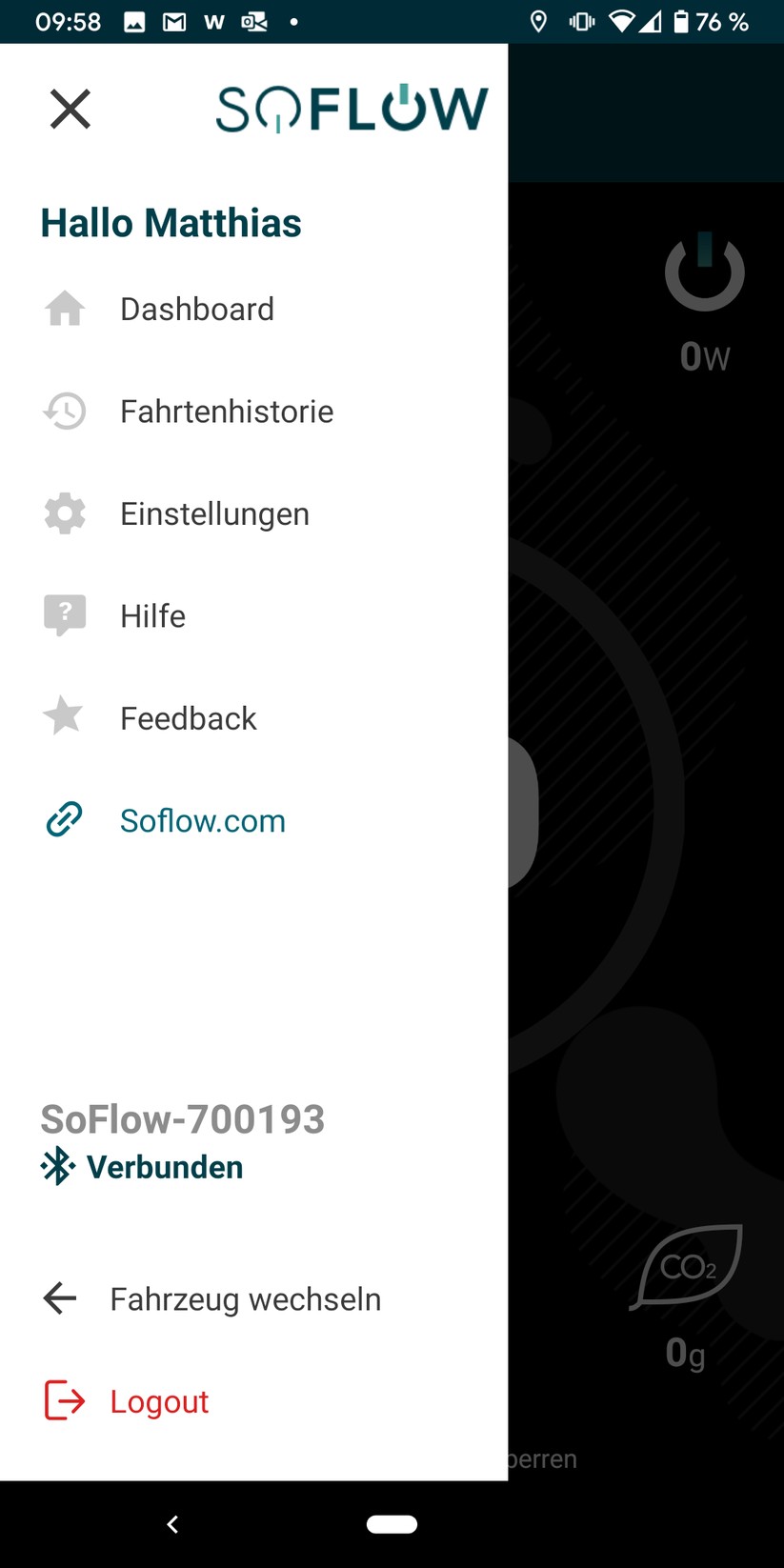Tap the system home pill
784x1568 pixels.
click(392, 1524)
